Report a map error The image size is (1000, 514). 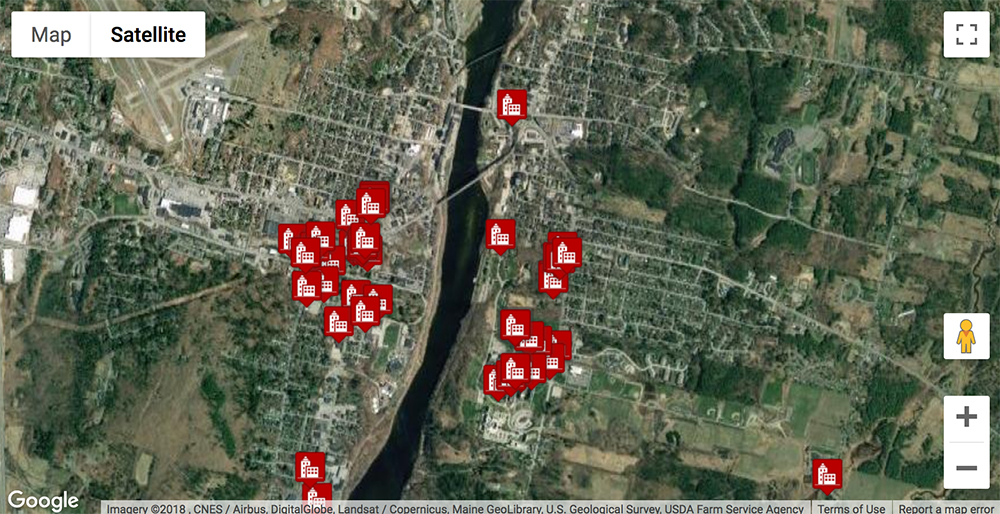point(946,508)
